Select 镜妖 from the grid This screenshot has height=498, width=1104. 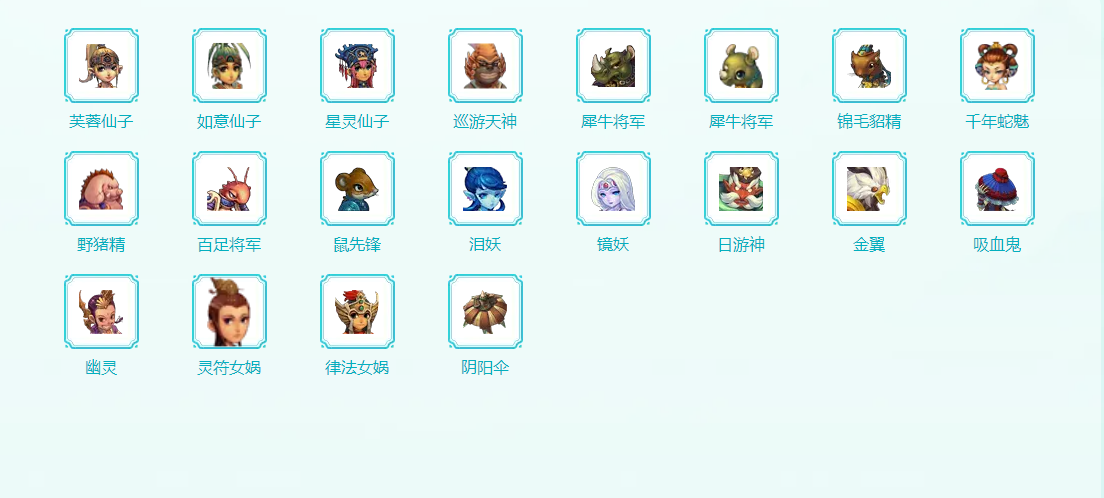pyautogui.click(x=613, y=189)
